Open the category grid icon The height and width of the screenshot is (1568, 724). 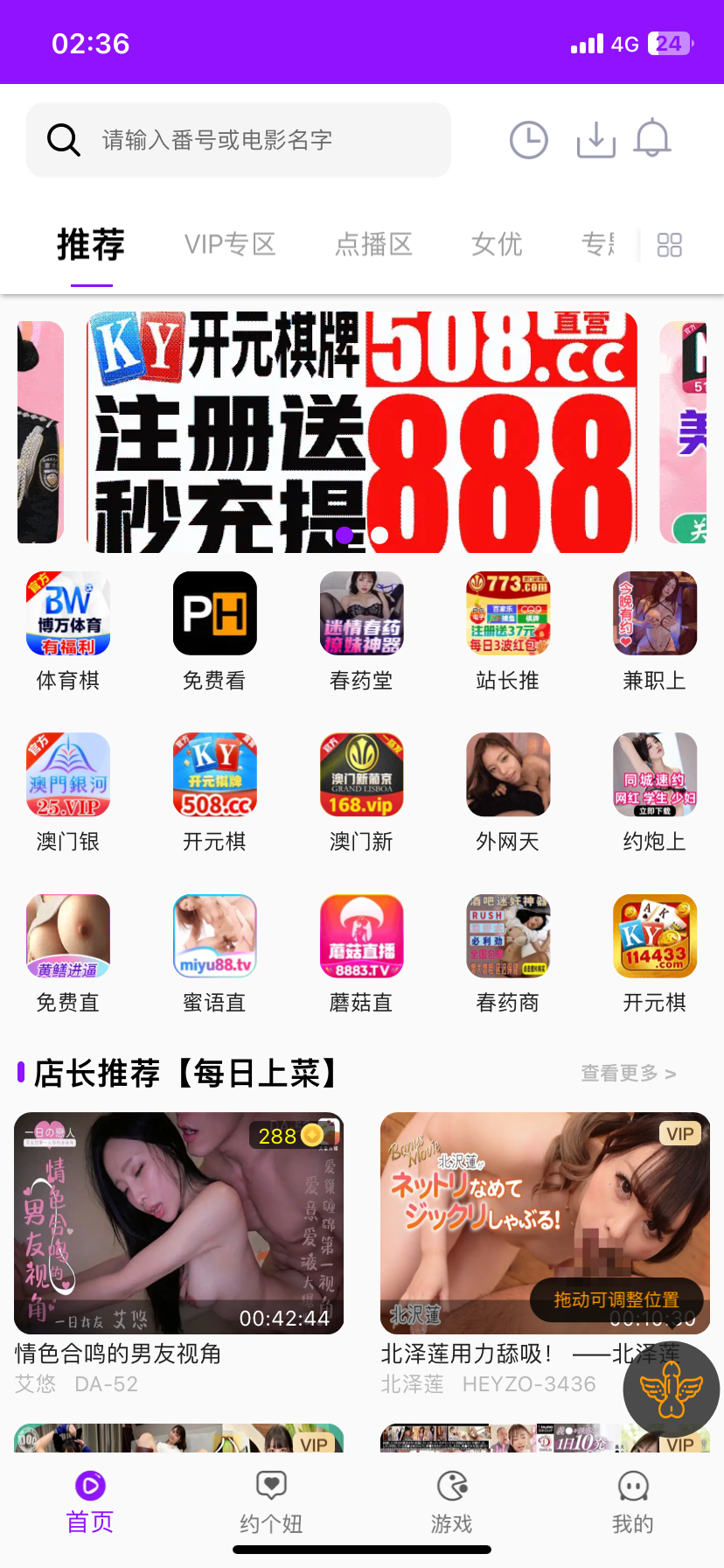[x=669, y=245]
